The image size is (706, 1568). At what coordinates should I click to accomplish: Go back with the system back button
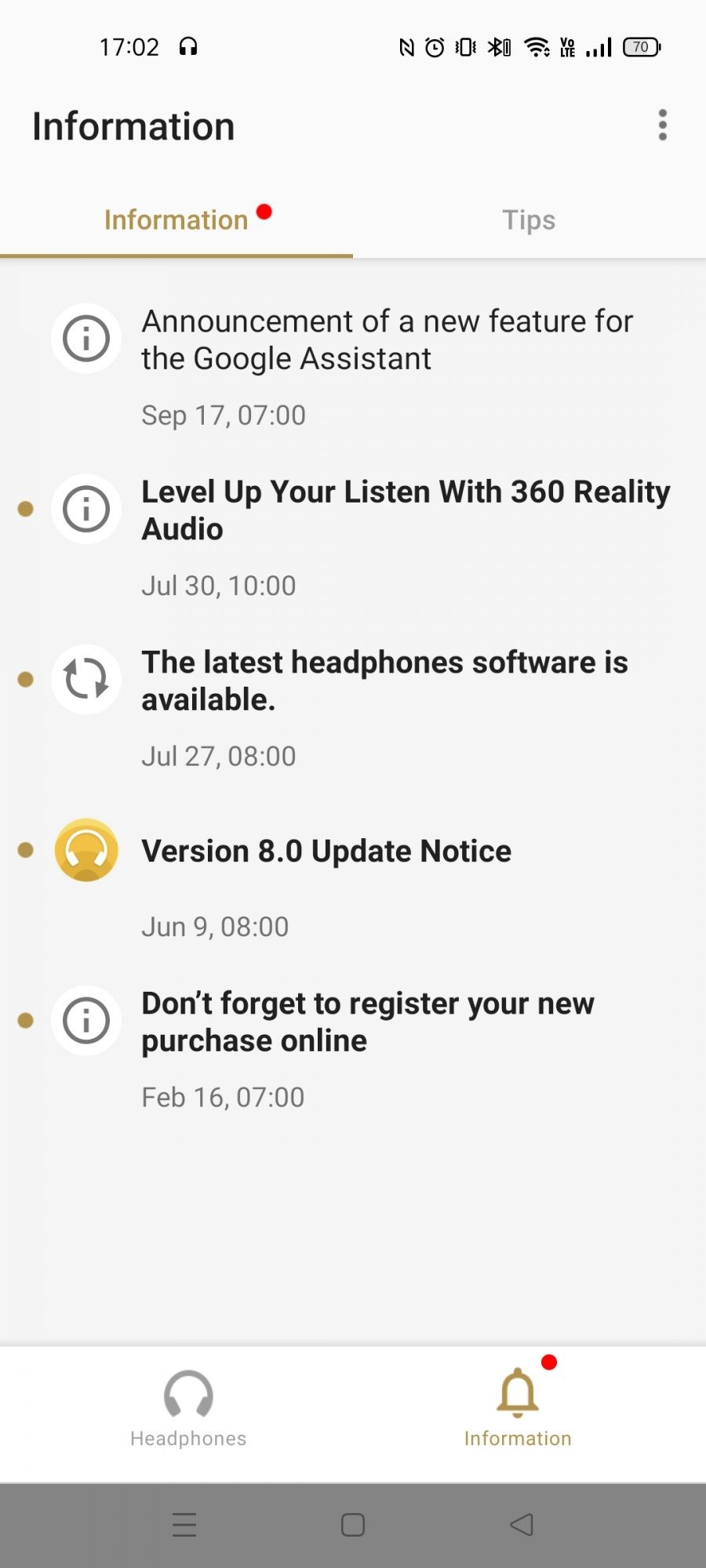(522, 1525)
